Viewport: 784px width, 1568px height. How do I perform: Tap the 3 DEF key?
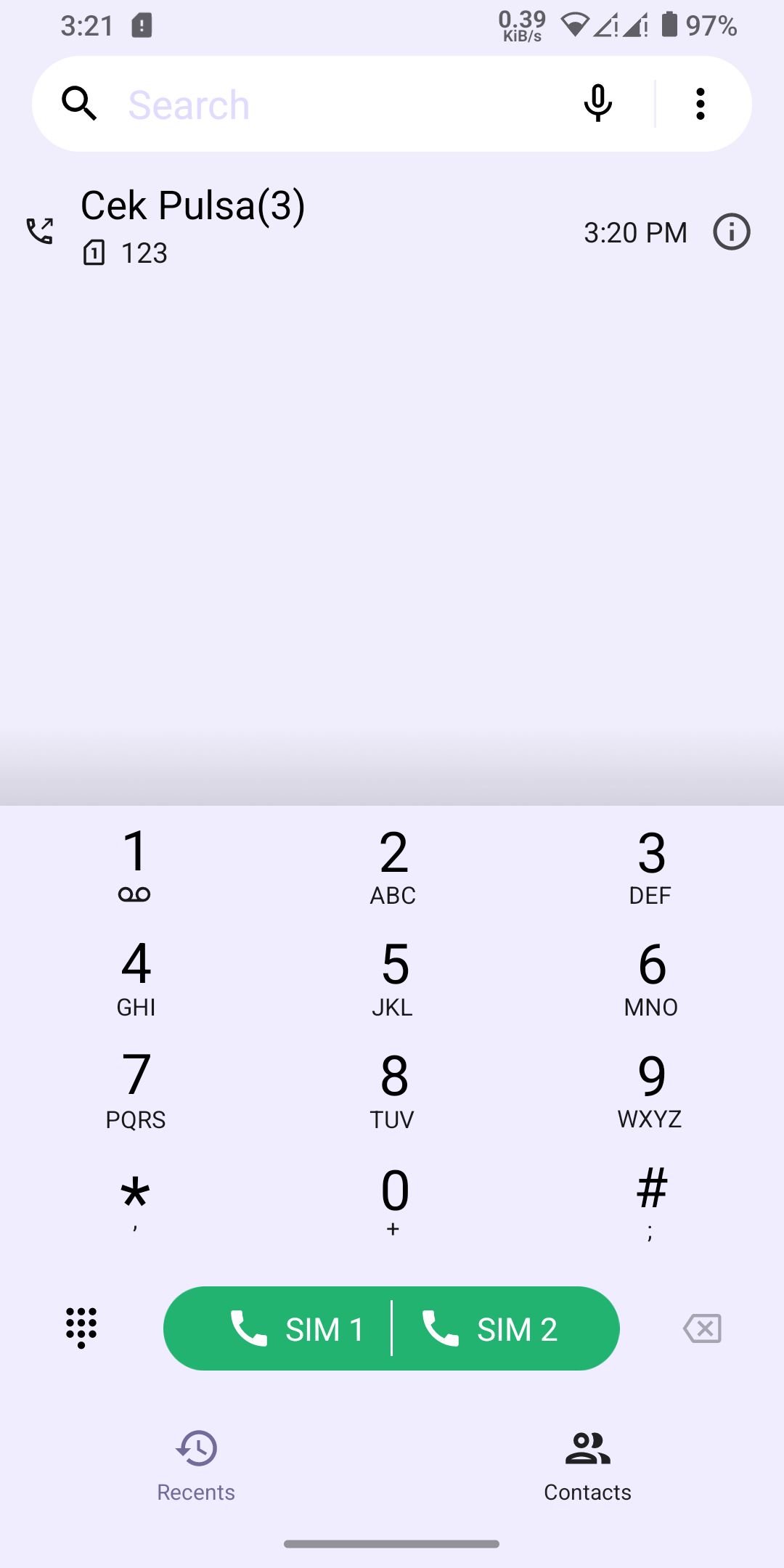point(650,865)
